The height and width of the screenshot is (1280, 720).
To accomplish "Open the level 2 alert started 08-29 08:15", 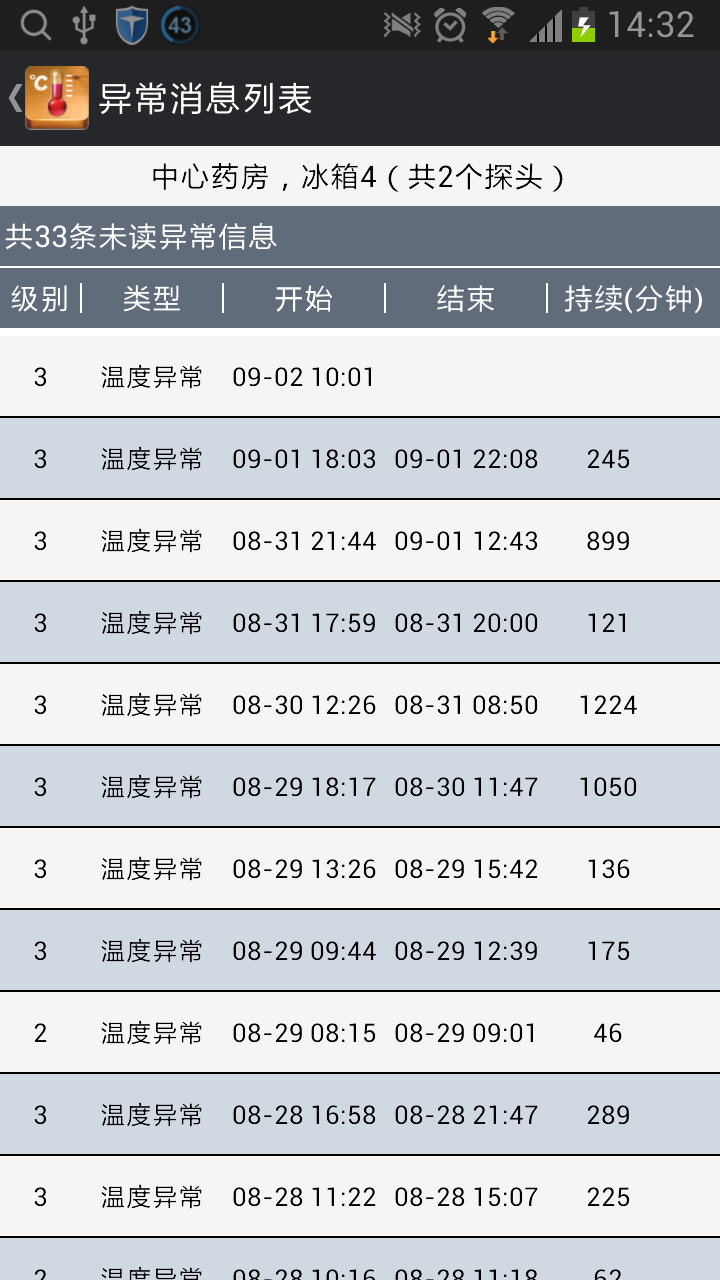I will tap(360, 1033).
